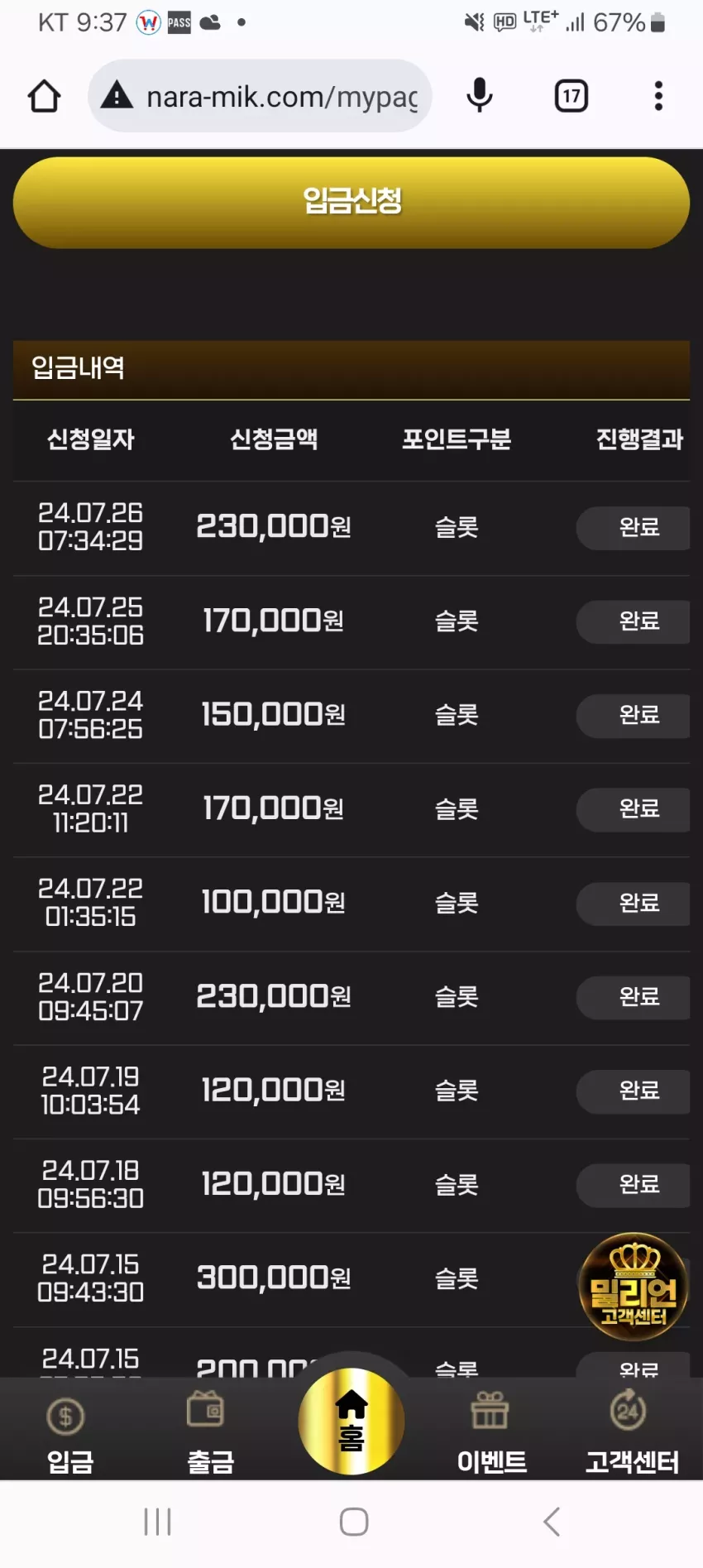Open the browser home page icon
The height and width of the screenshot is (1568, 703).
[x=45, y=96]
